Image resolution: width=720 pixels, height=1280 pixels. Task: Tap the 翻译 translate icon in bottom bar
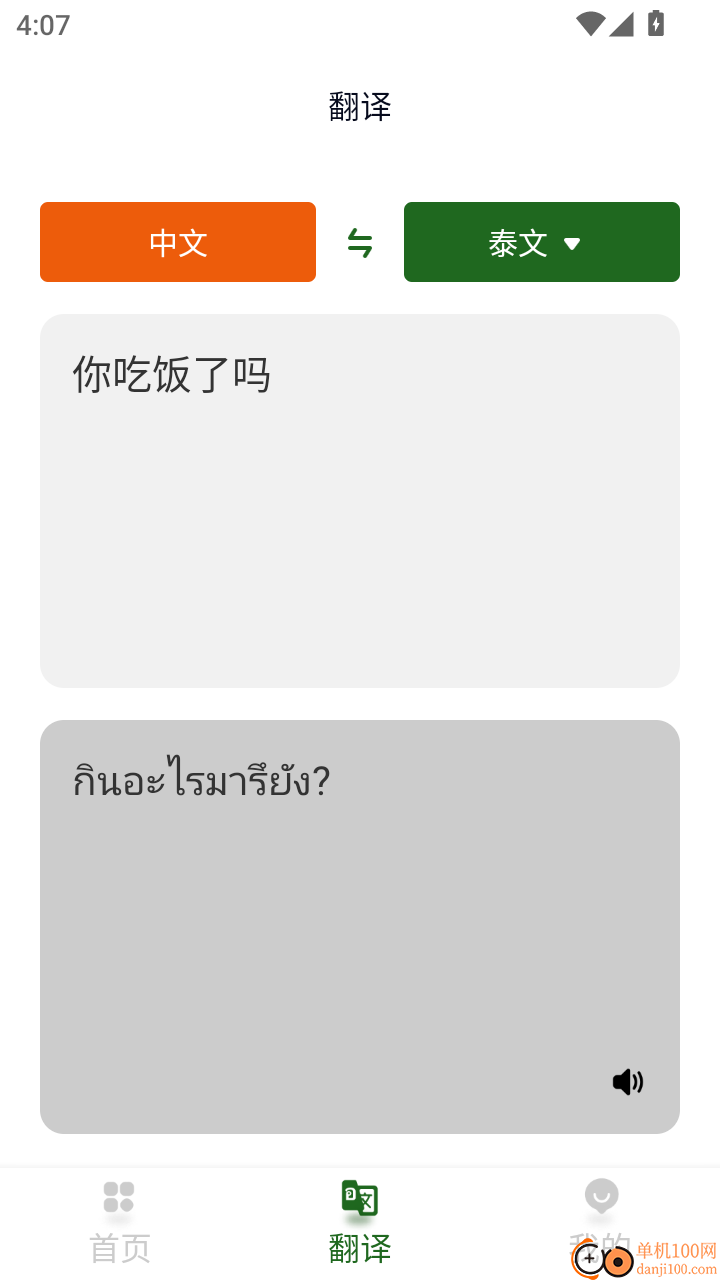[x=359, y=1197]
